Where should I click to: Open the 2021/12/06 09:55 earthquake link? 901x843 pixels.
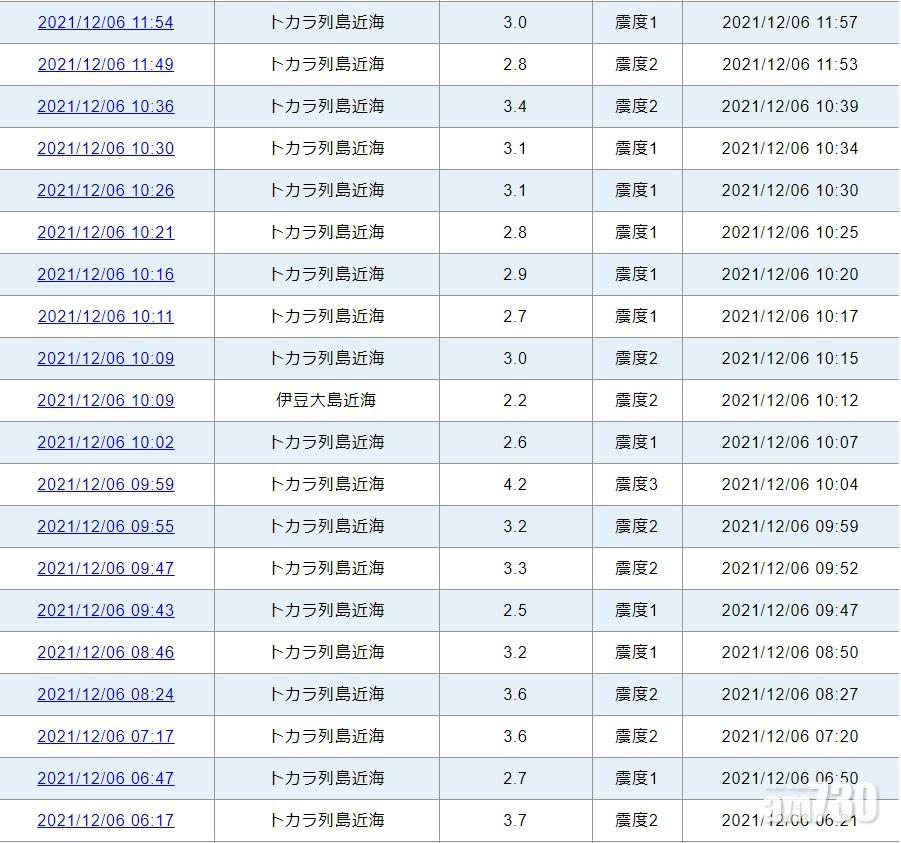(105, 526)
